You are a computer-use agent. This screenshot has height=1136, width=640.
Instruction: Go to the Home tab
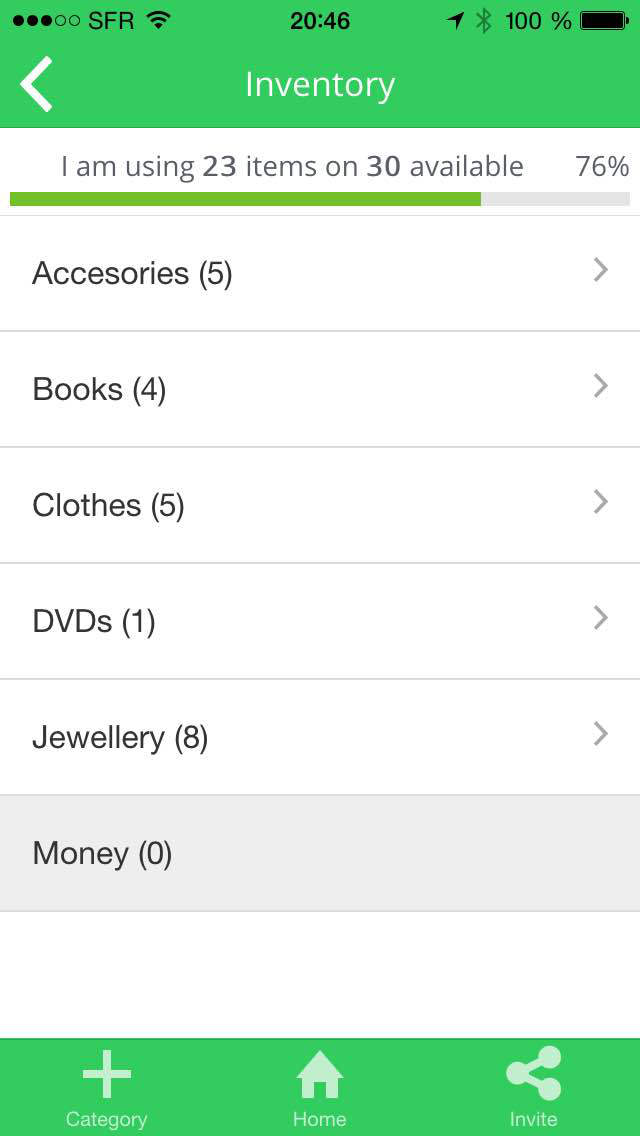click(320, 1087)
